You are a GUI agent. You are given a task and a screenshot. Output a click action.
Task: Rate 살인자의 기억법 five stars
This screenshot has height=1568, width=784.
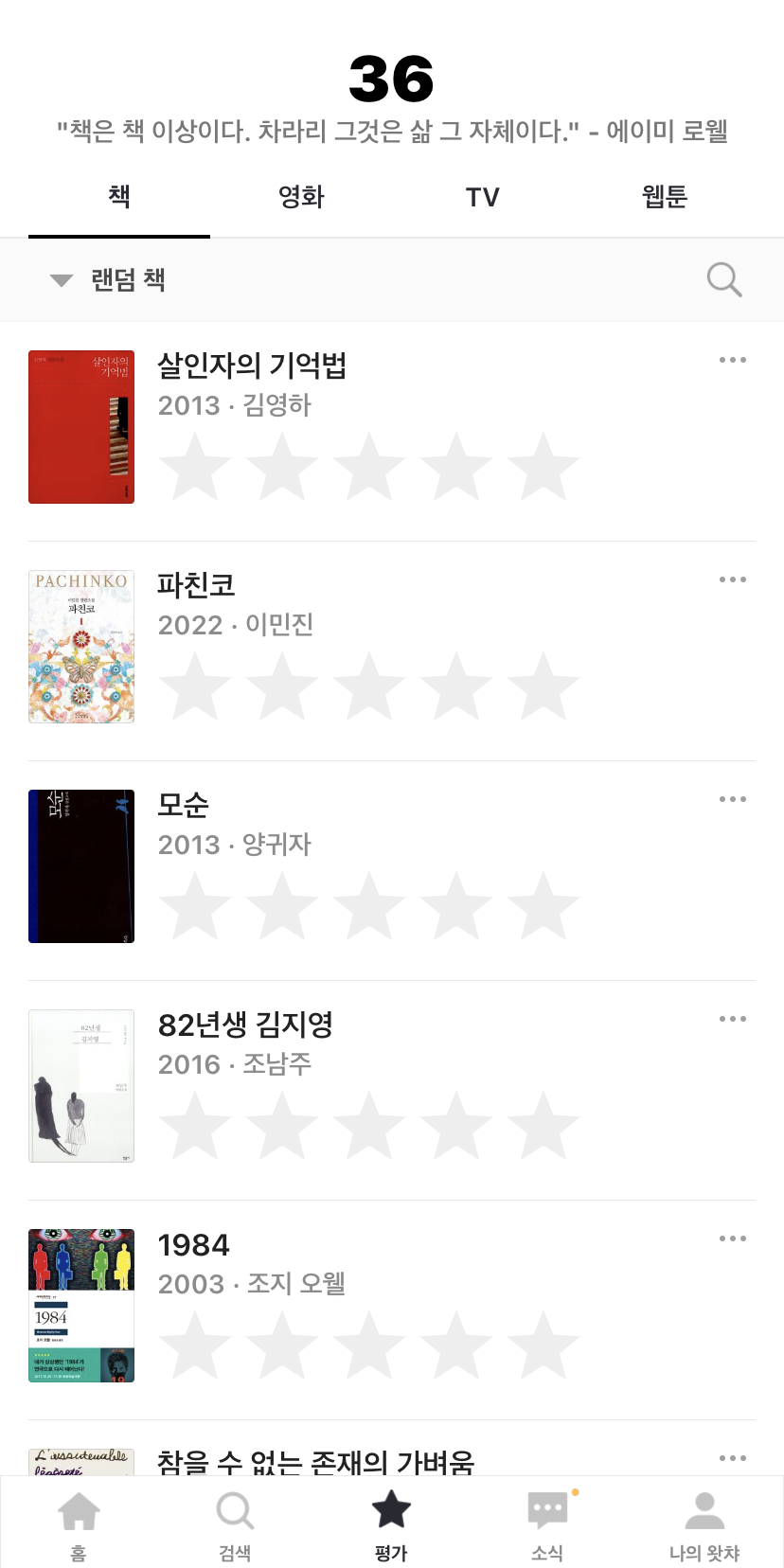pyautogui.click(x=543, y=466)
